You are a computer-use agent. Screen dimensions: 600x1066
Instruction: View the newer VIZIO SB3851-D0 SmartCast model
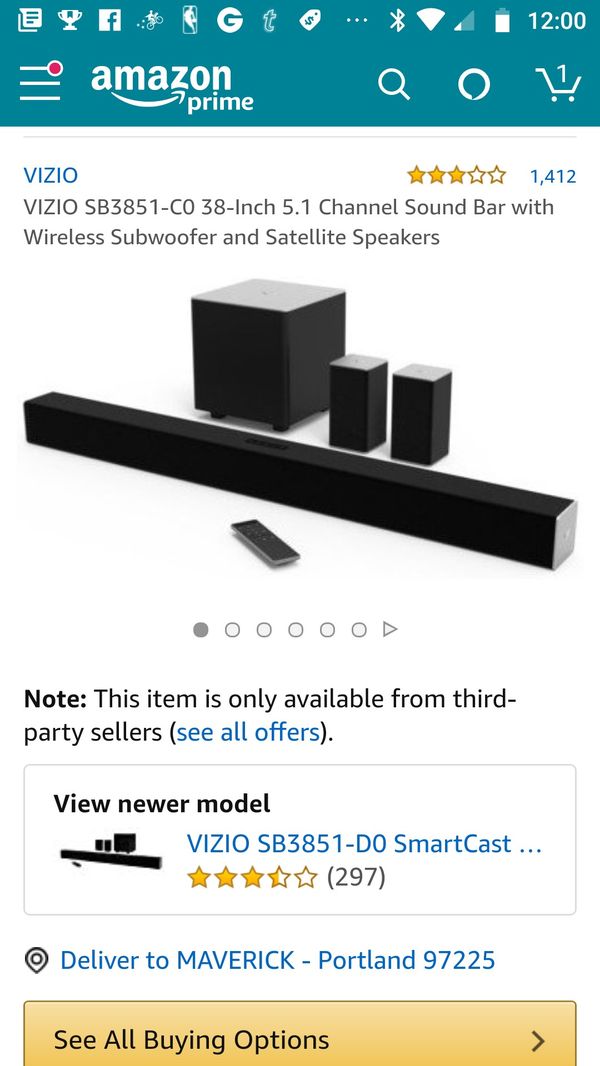tap(364, 843)
